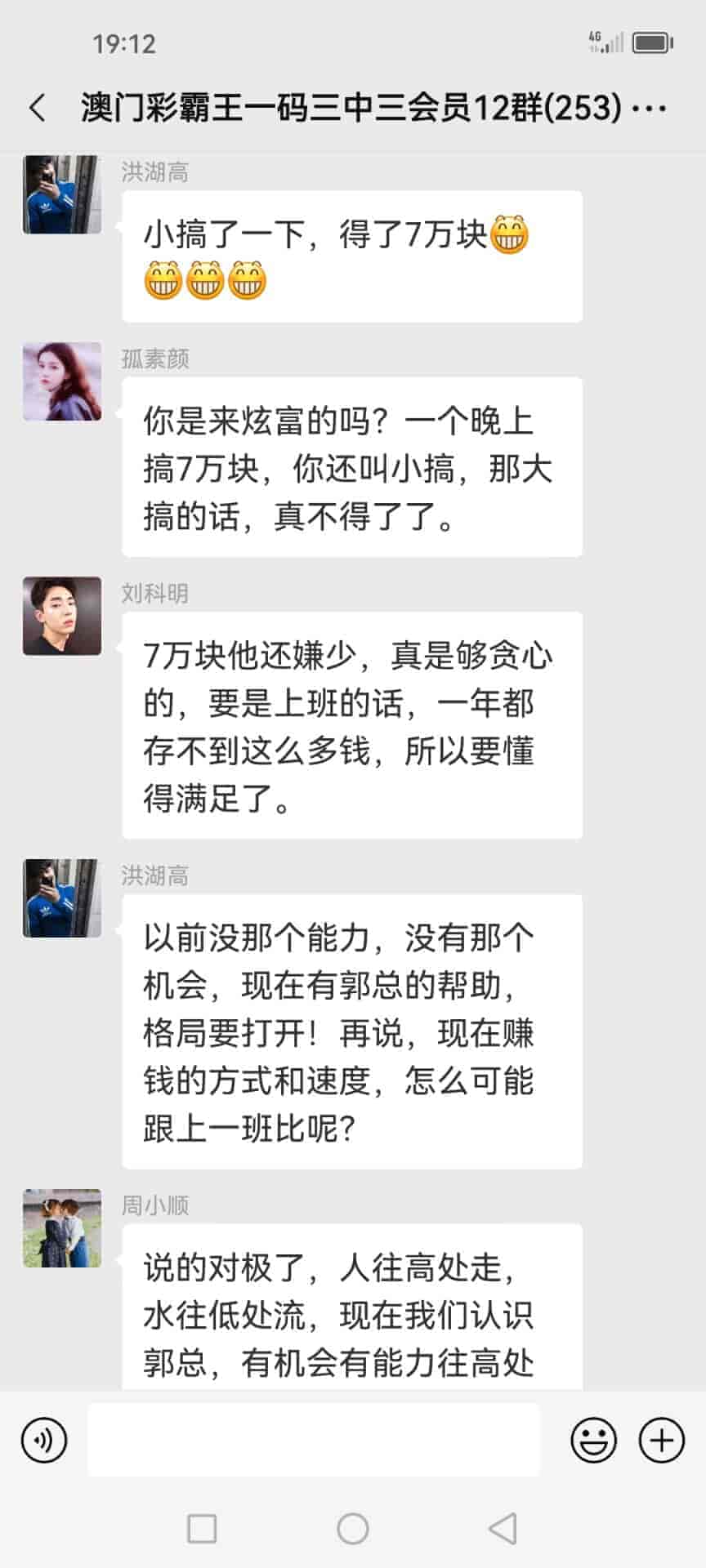The width and height of the screenshot is (706, 1568).
Task: Open 孤素颜's profile avatar
Action: [x=62, y=381]
